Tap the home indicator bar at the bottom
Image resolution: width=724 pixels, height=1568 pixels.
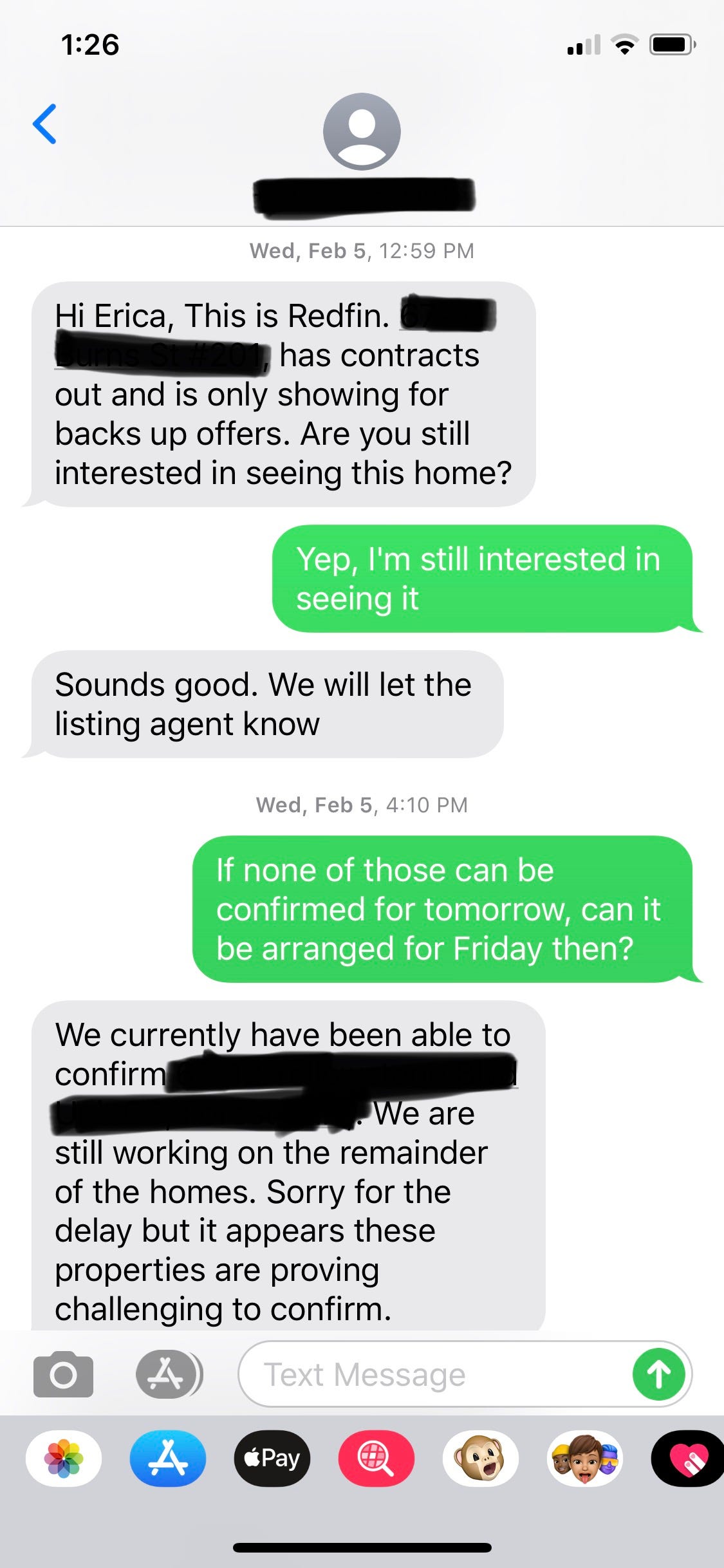point(362,1548)
